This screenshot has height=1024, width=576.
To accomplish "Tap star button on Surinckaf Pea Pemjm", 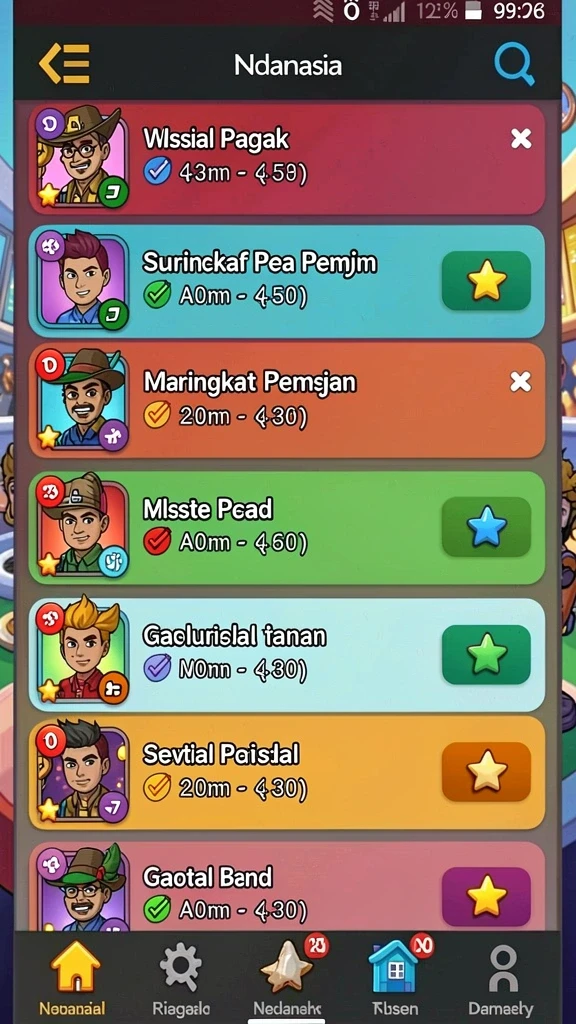I will (487, 281).
